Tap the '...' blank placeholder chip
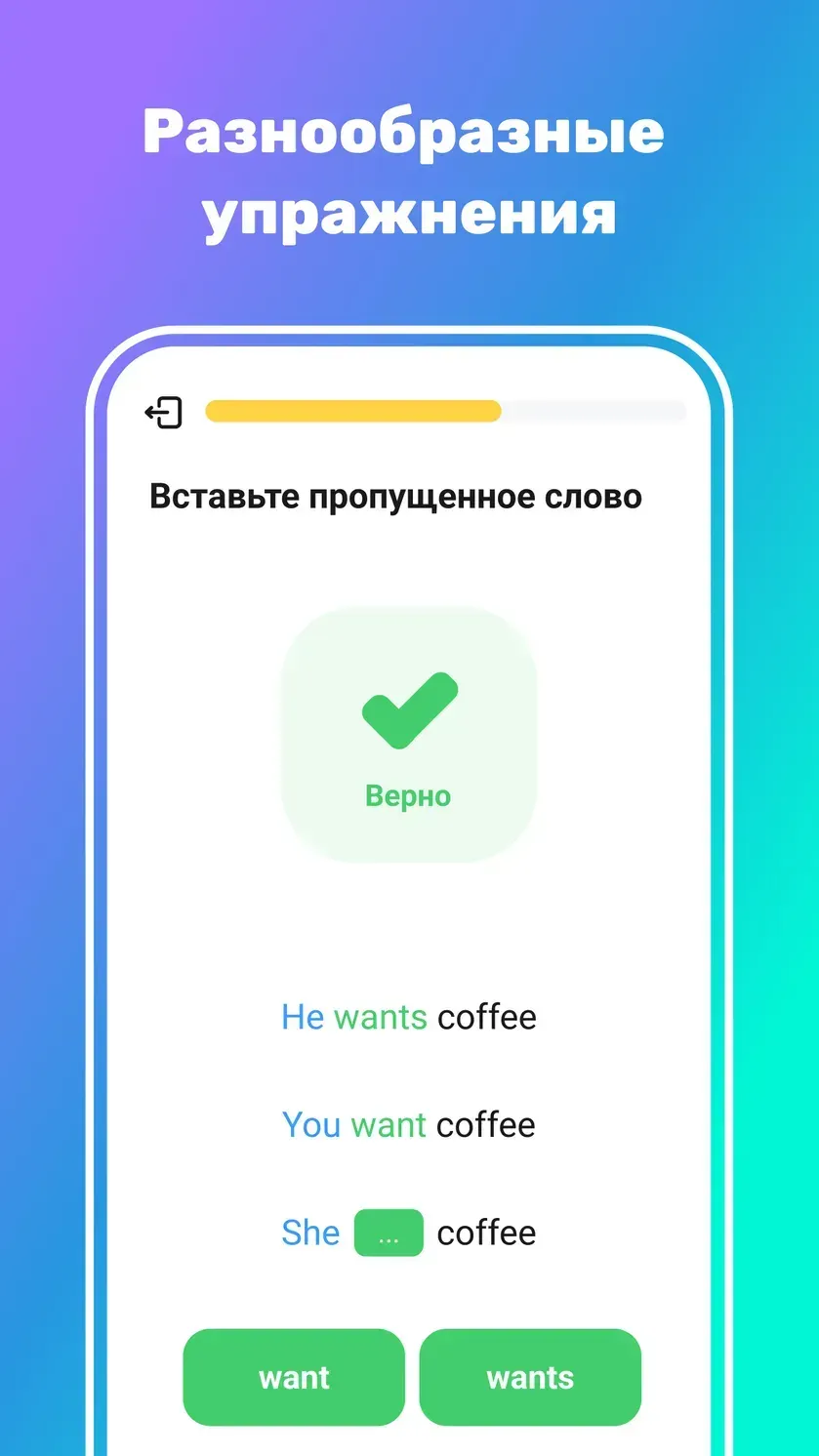Screen dimensions: 819x1456 point(388,1233)
